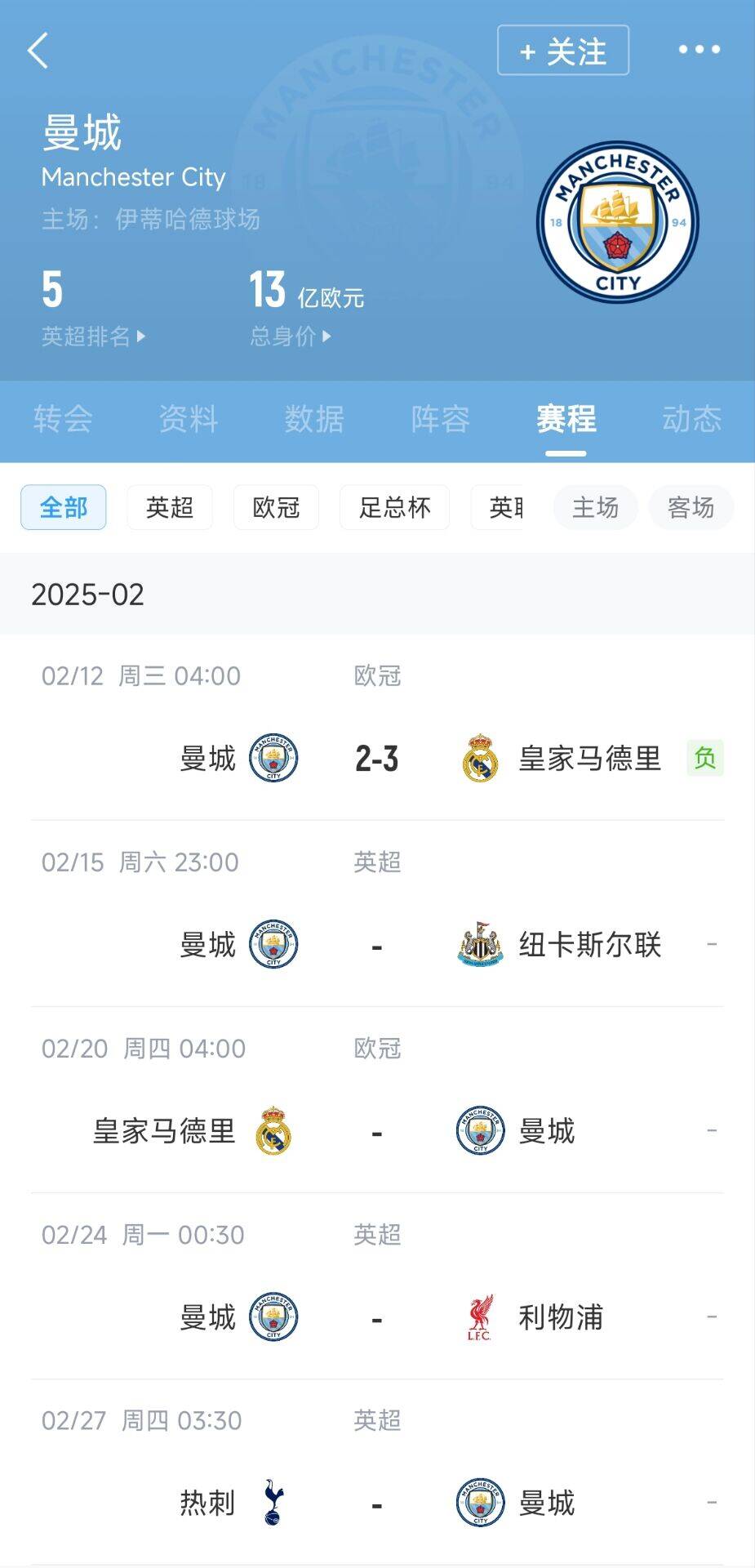Switch to the 阵容 tab

[x=441, y=419]
